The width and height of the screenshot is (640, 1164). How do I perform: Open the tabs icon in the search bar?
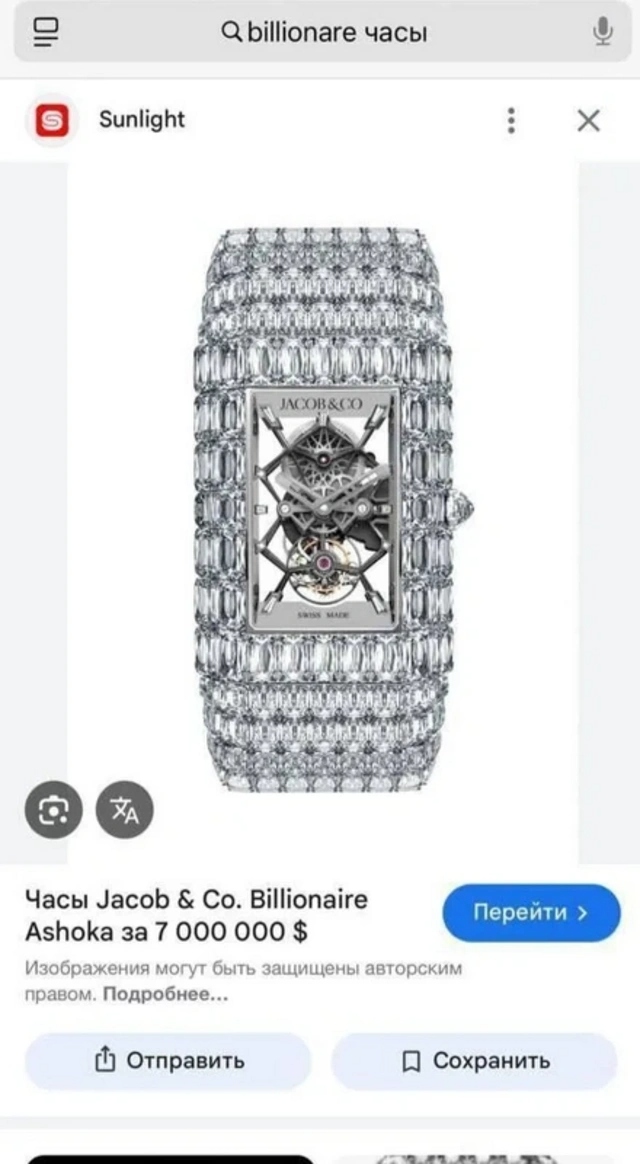[46, 33]
